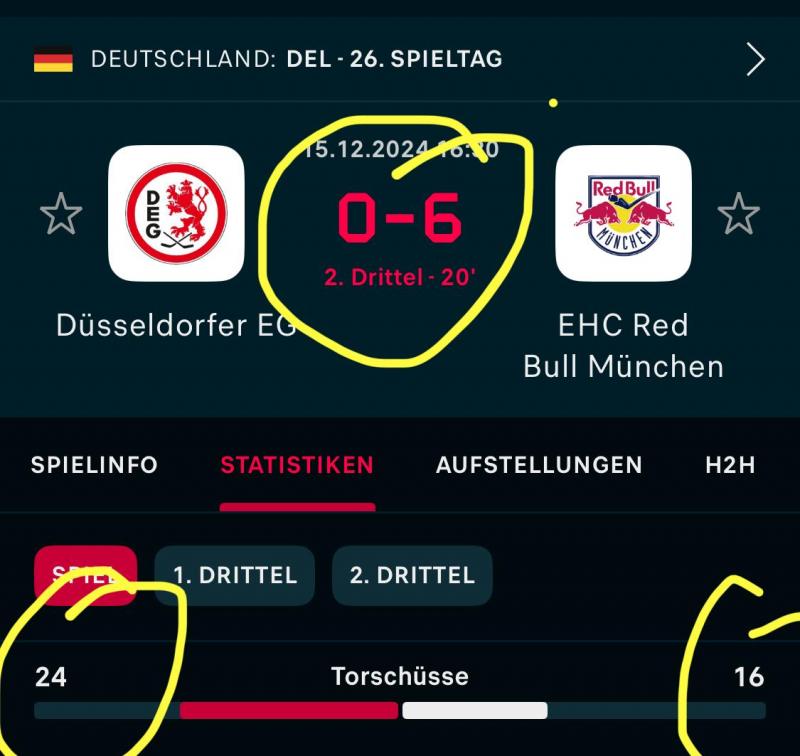Viewport: 800px width, 756px height.
Task: Favorite EHC Red Bull München with the star
Action: (739, 214)
